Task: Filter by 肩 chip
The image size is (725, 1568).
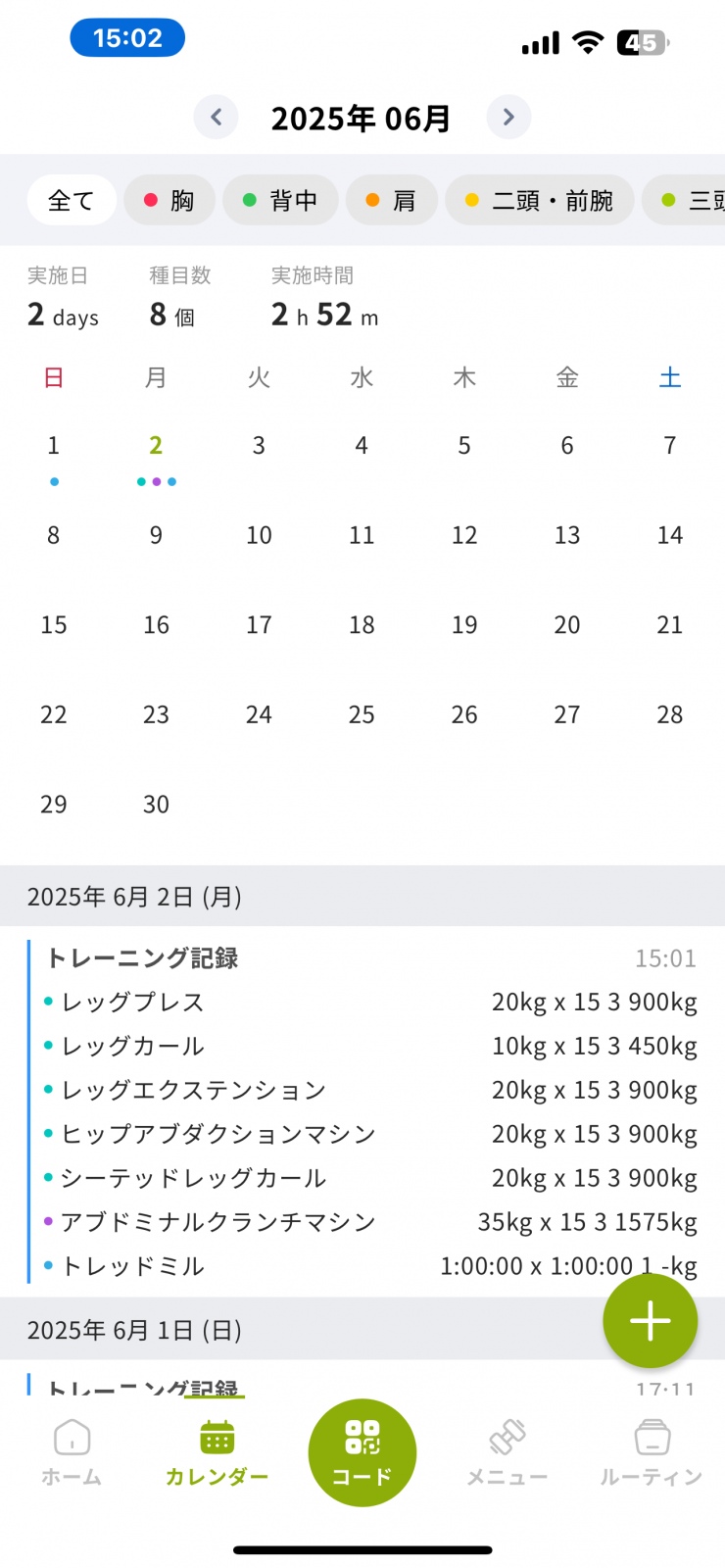Action: (391, 200)
